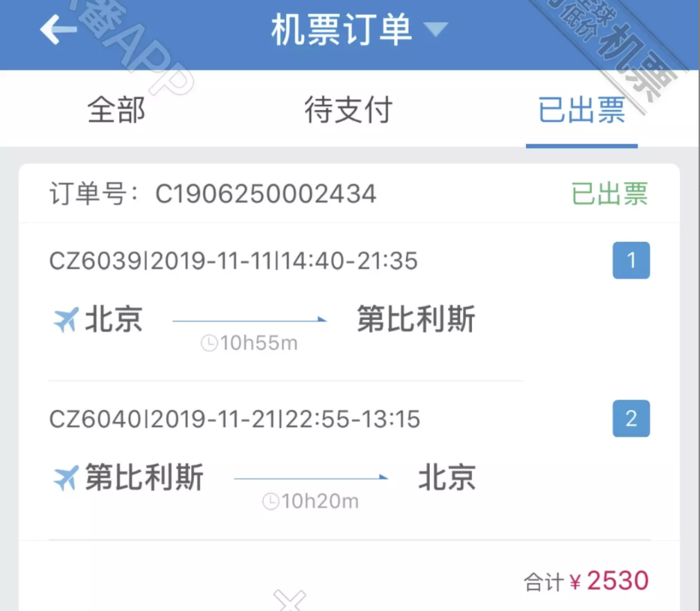700x611 pixels.
Task: Open order C1906250002434 details
Action: click(x=264, y=194)
